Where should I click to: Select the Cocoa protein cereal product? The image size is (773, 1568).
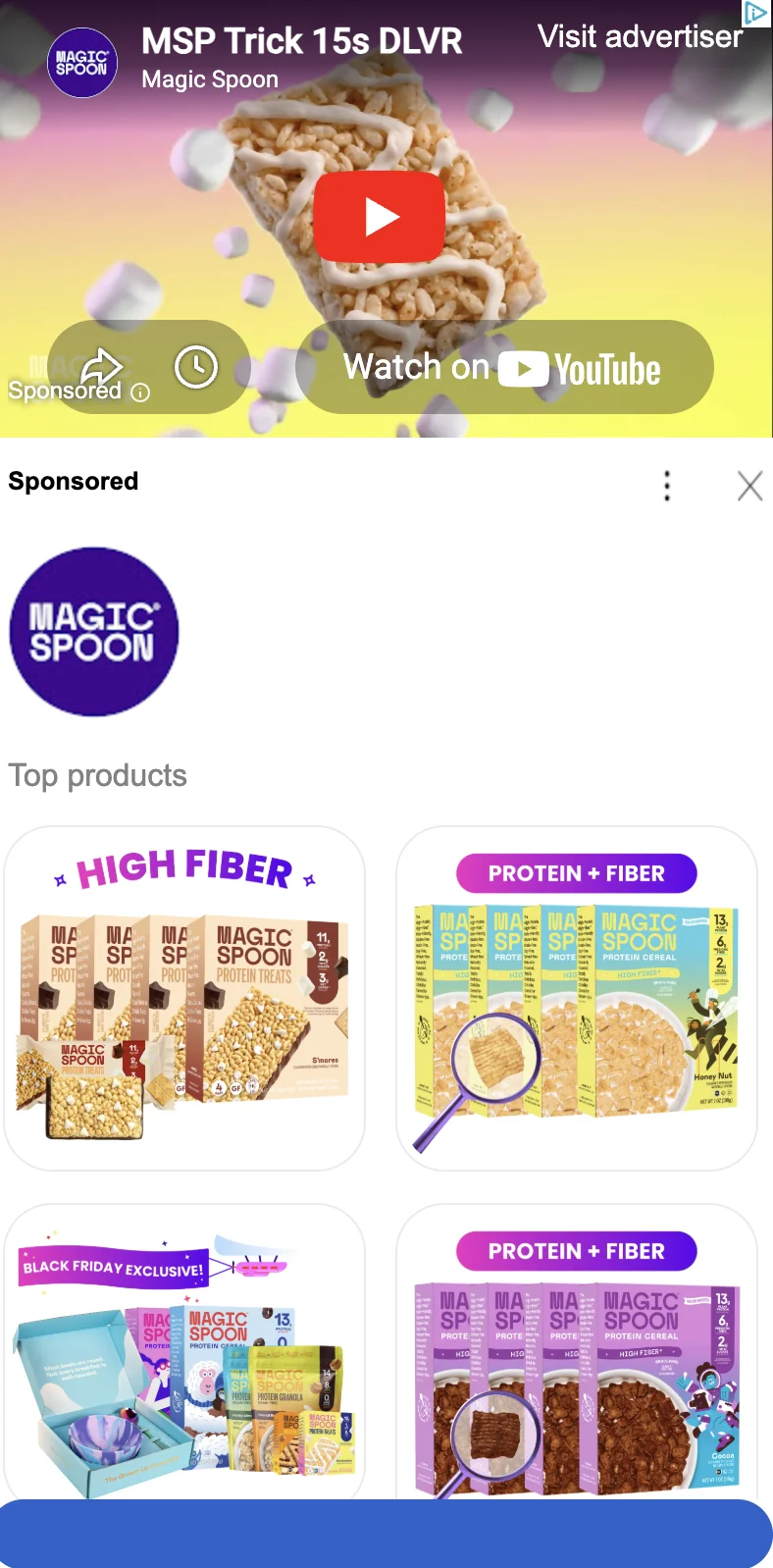pos(575,1354)
